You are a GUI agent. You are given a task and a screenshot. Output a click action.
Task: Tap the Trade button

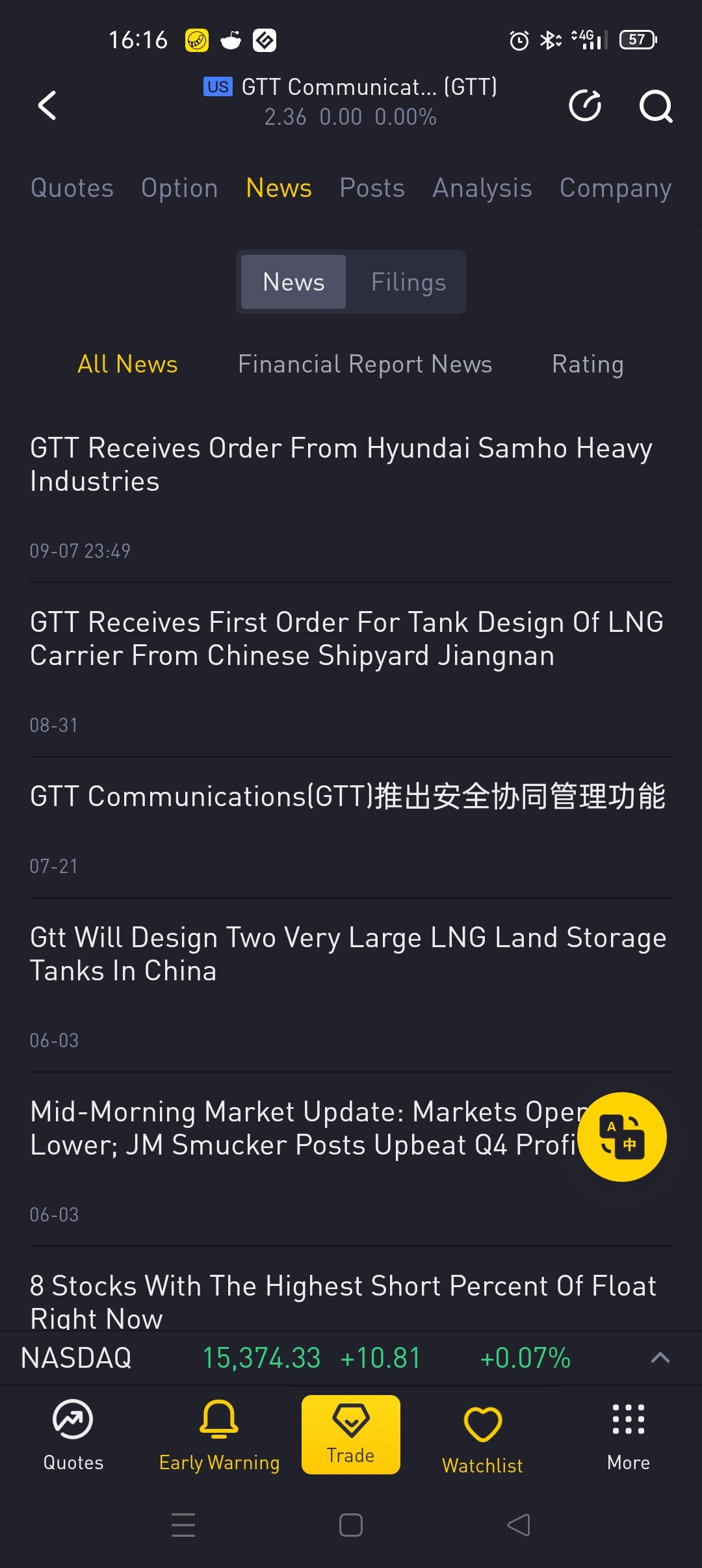[351, 1435]
